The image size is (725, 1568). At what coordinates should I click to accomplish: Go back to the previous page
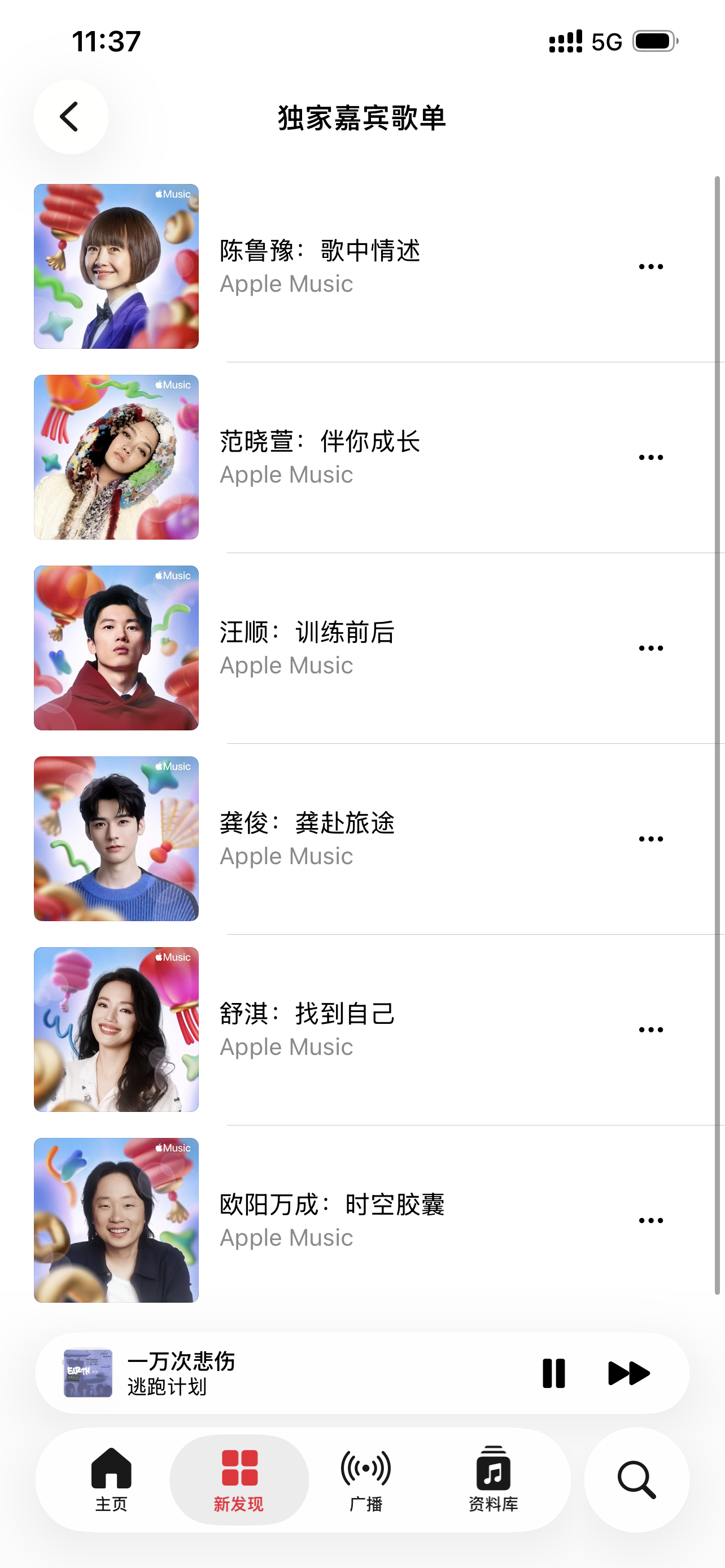71,116
